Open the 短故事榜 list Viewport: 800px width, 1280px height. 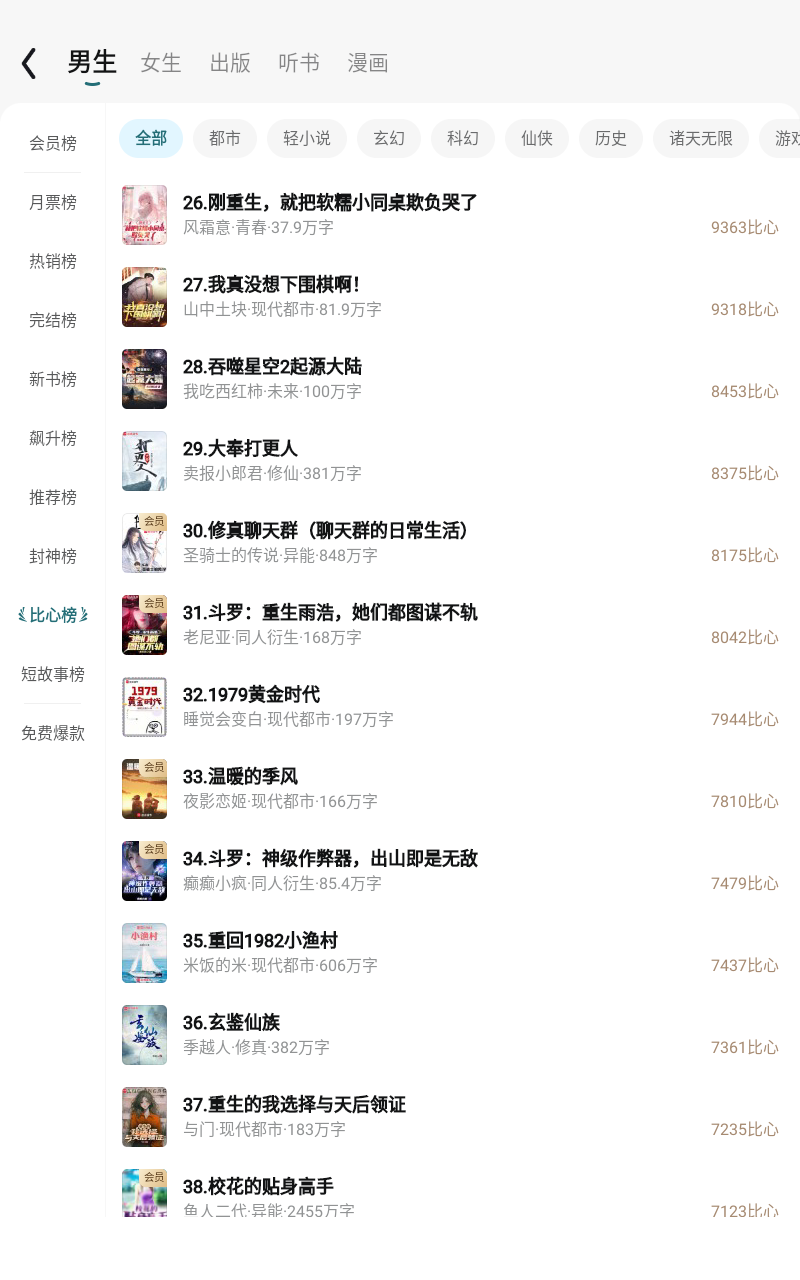click(x=53, y=674)
